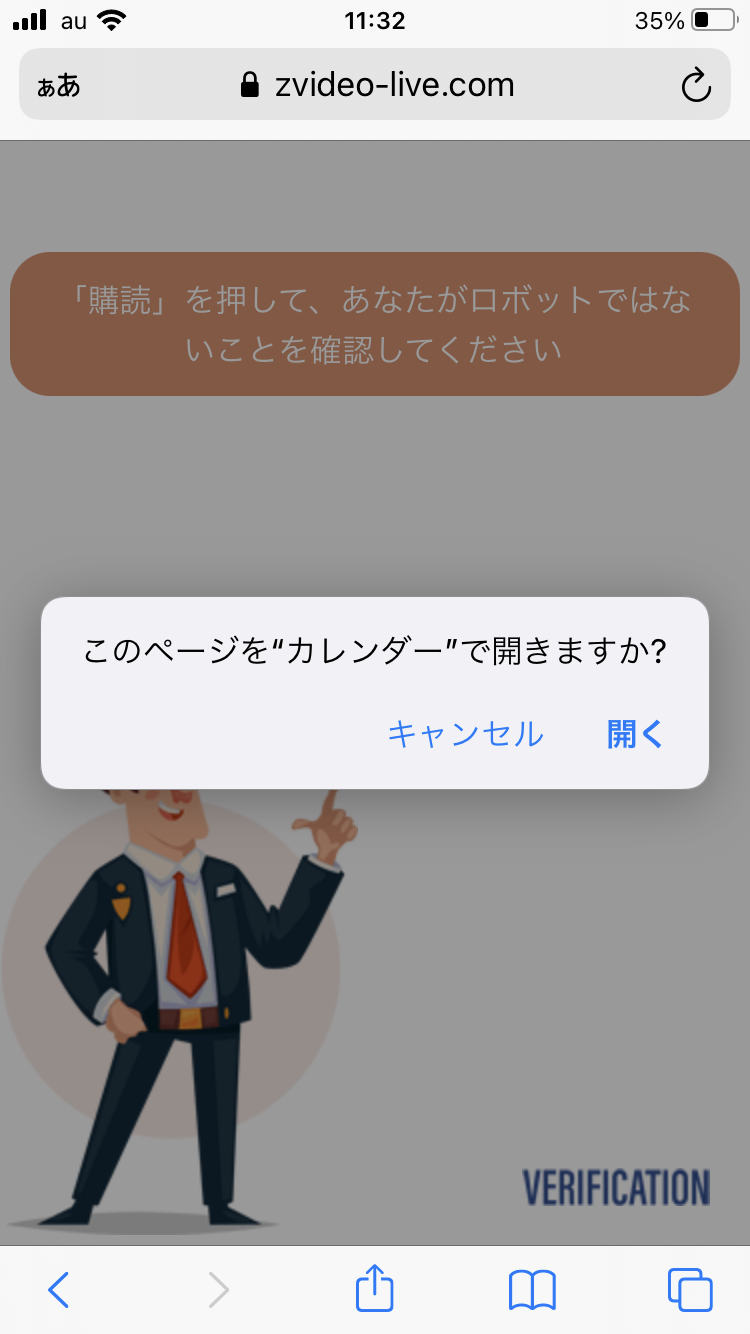Open the ぁあ reader options menu
The height and width of the screenshot is (1334, 750).
coord(58,86)
